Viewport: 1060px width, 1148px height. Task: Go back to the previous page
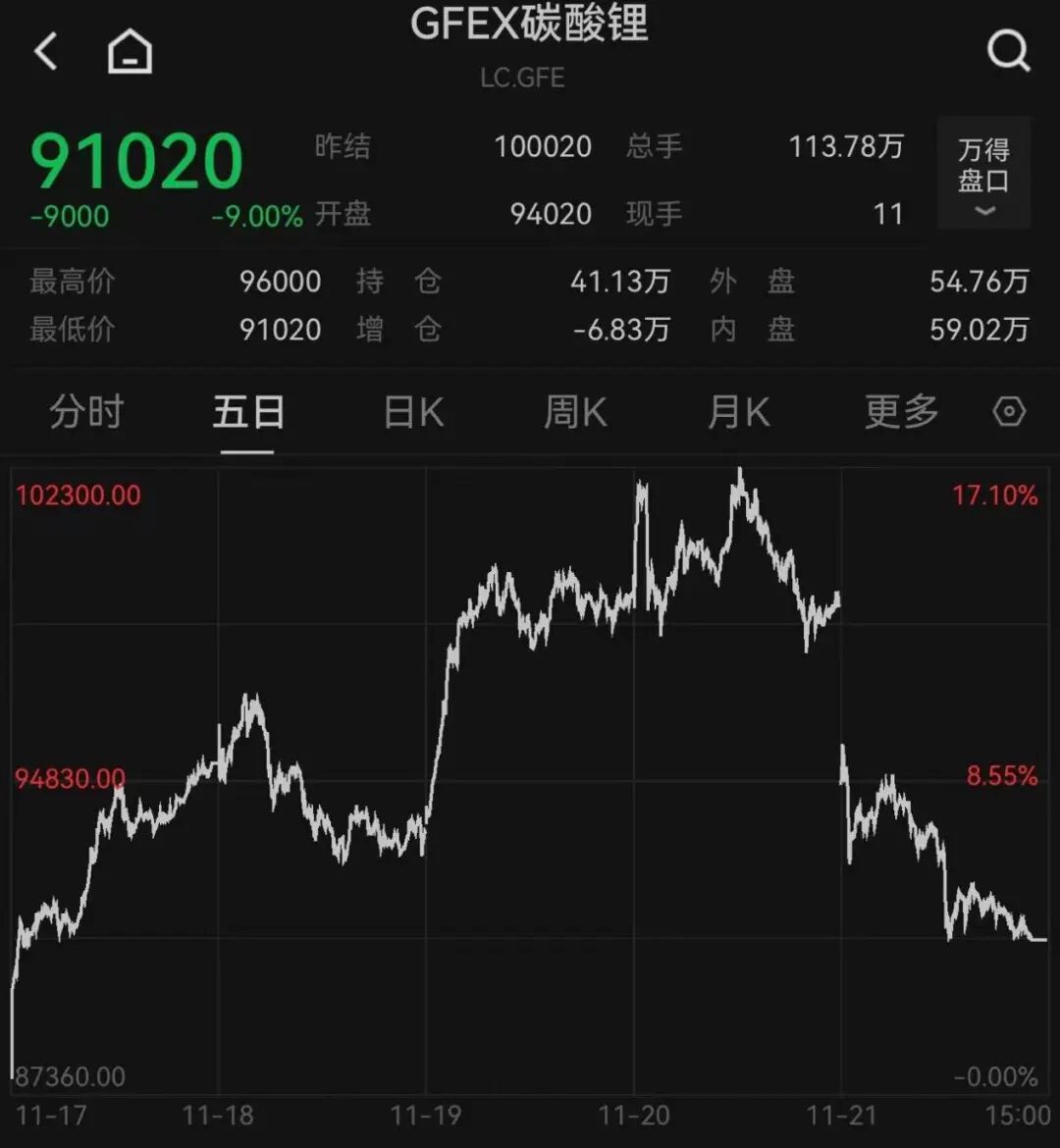(x=46, y=51)
